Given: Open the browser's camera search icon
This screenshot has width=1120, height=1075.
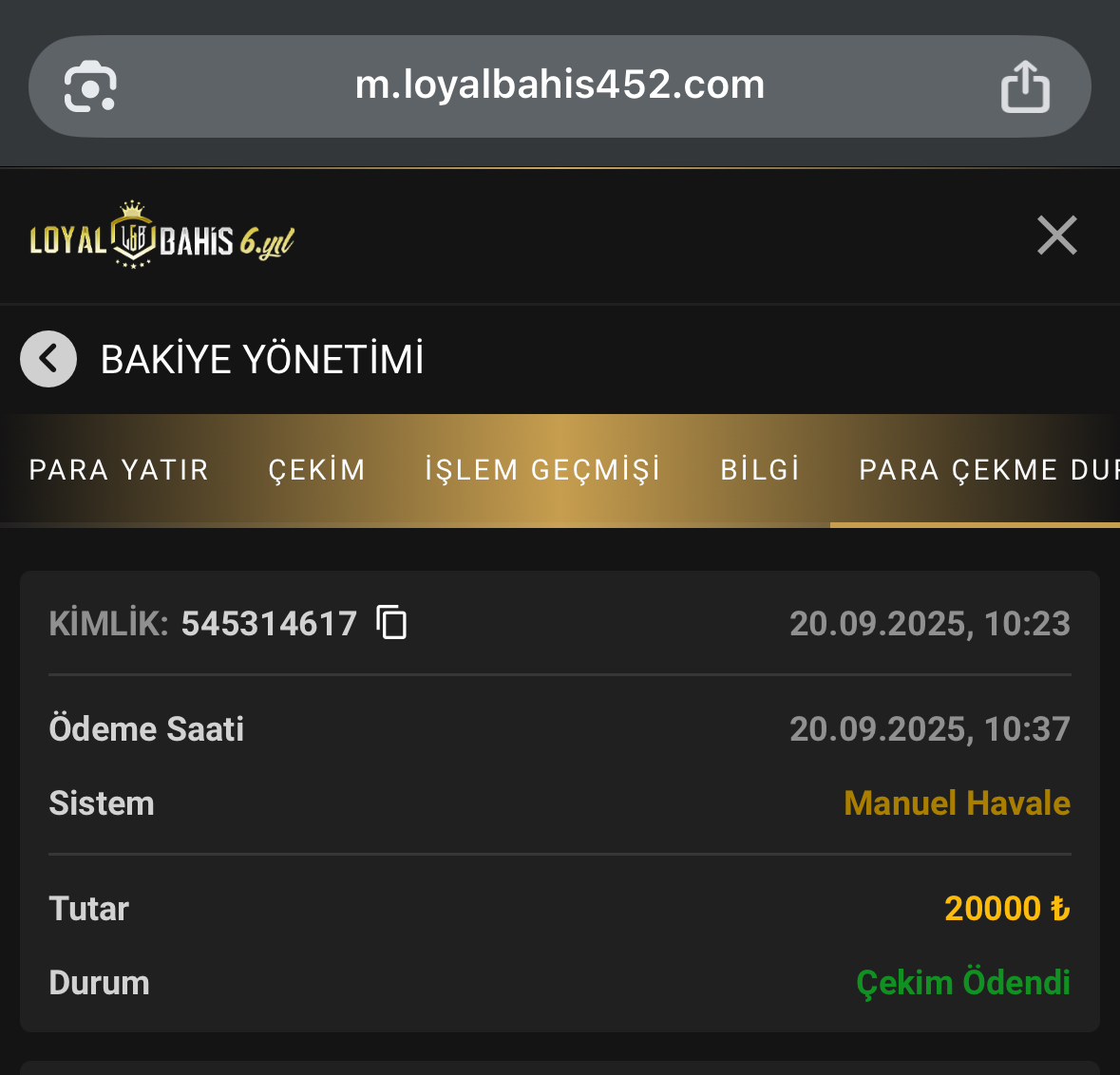Looking at the screenshot, I should point(90,86).
